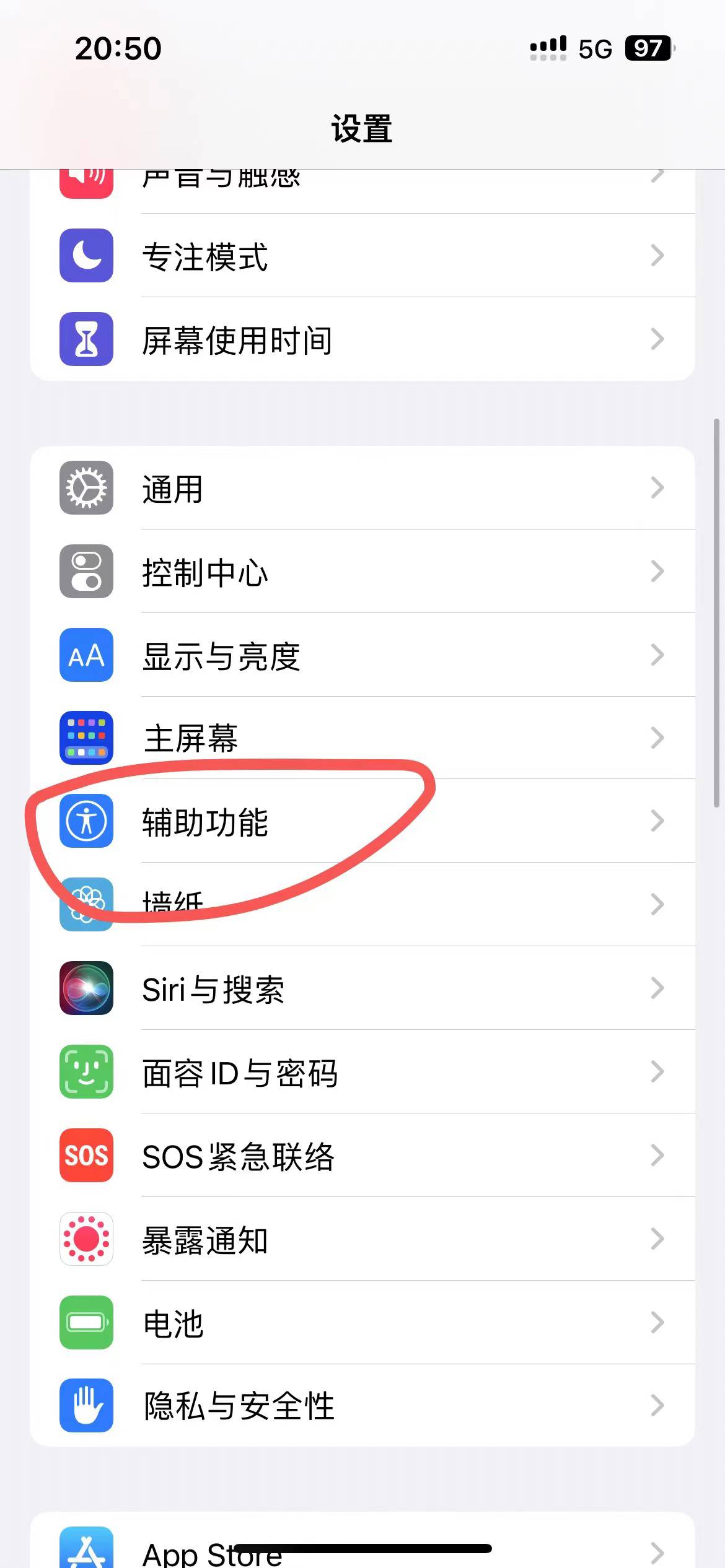Image resolution: width=725 pixels, height=1568 pixels.
Task: Open 暴露通知 settings
Action: click(x=362, y=1239)
